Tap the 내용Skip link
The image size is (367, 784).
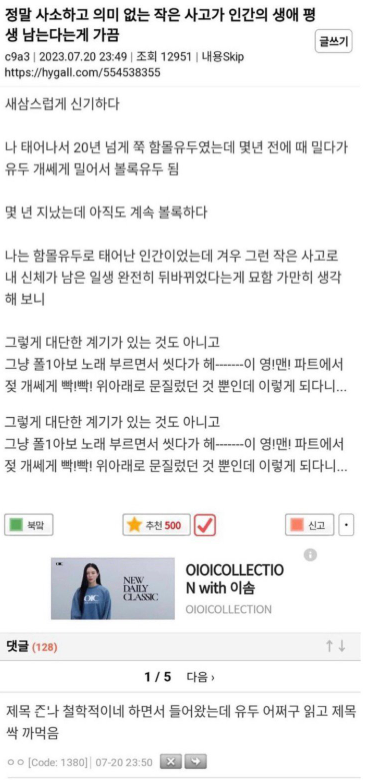223,57
